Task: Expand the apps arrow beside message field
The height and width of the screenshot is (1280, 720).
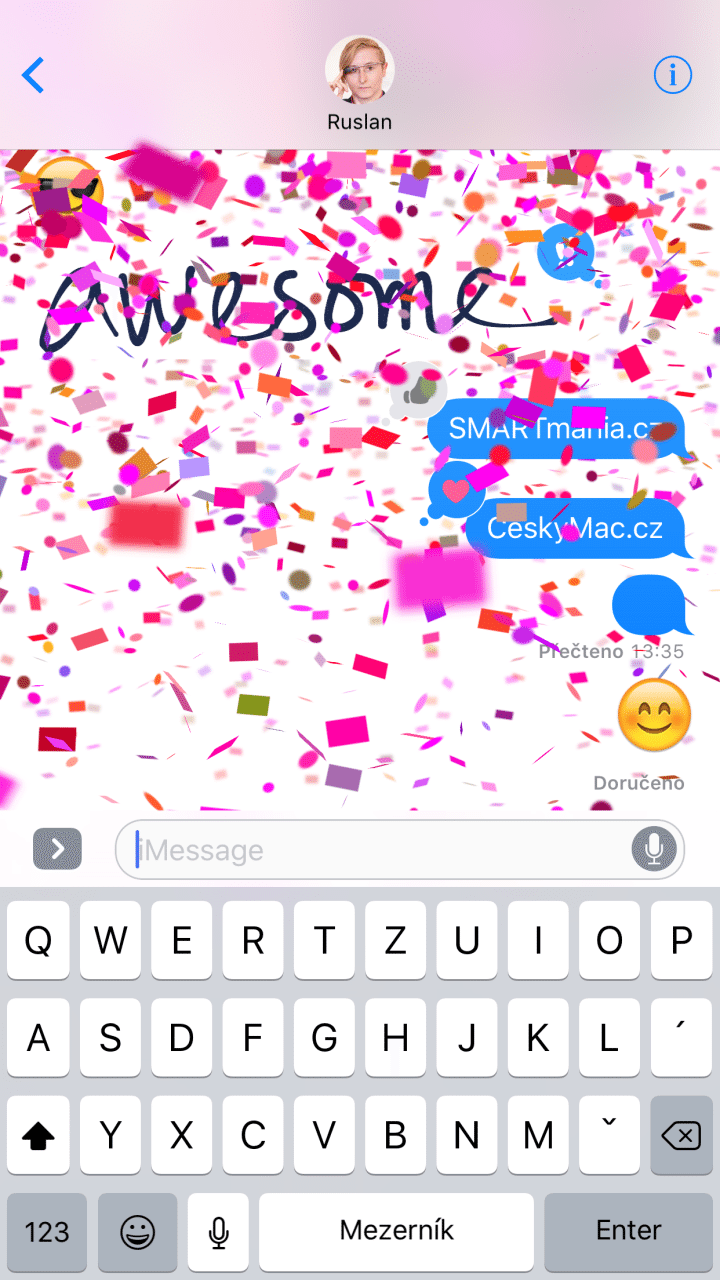Action: (57, 849)
